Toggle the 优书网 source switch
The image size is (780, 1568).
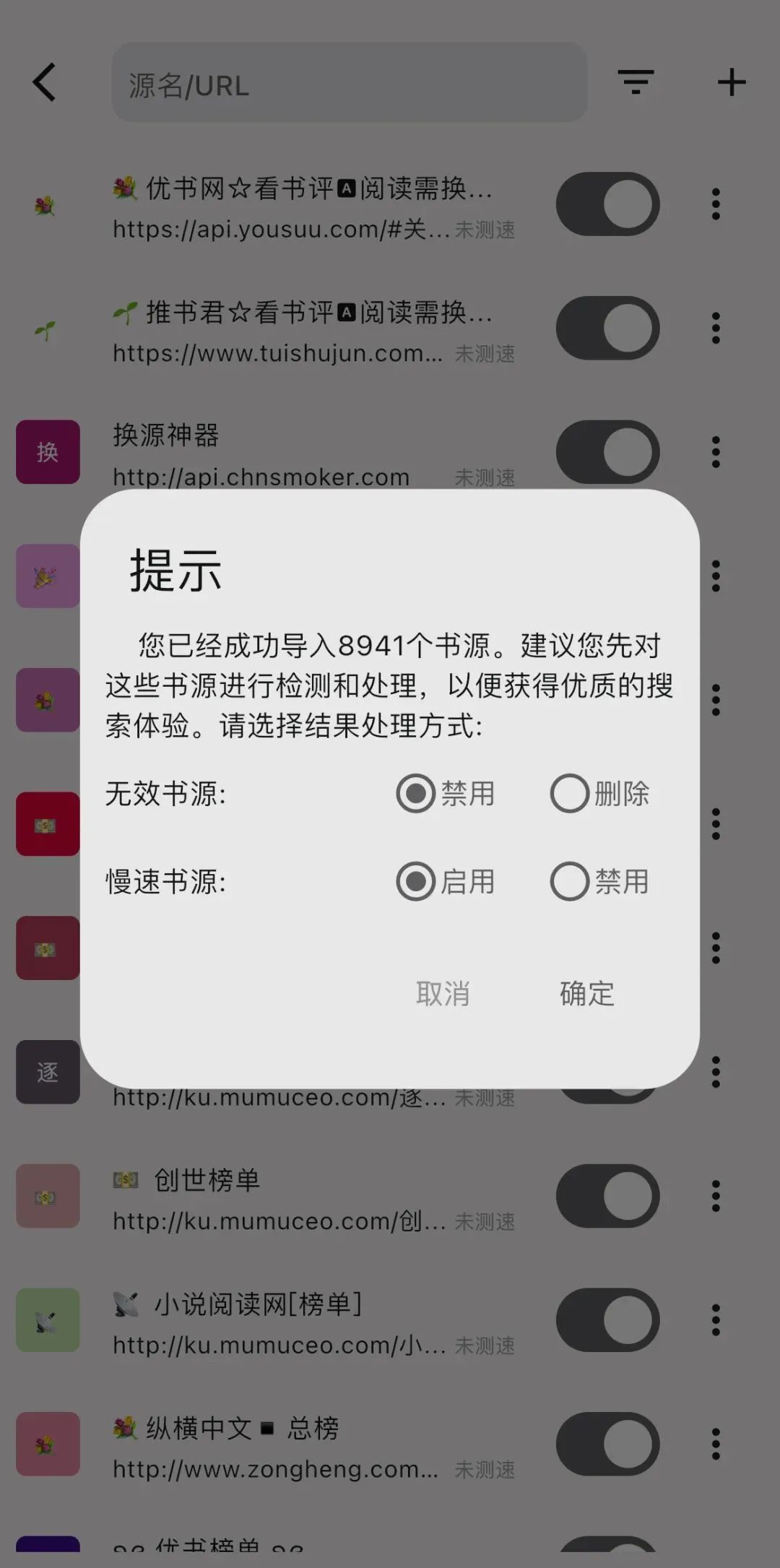point(607,204)
